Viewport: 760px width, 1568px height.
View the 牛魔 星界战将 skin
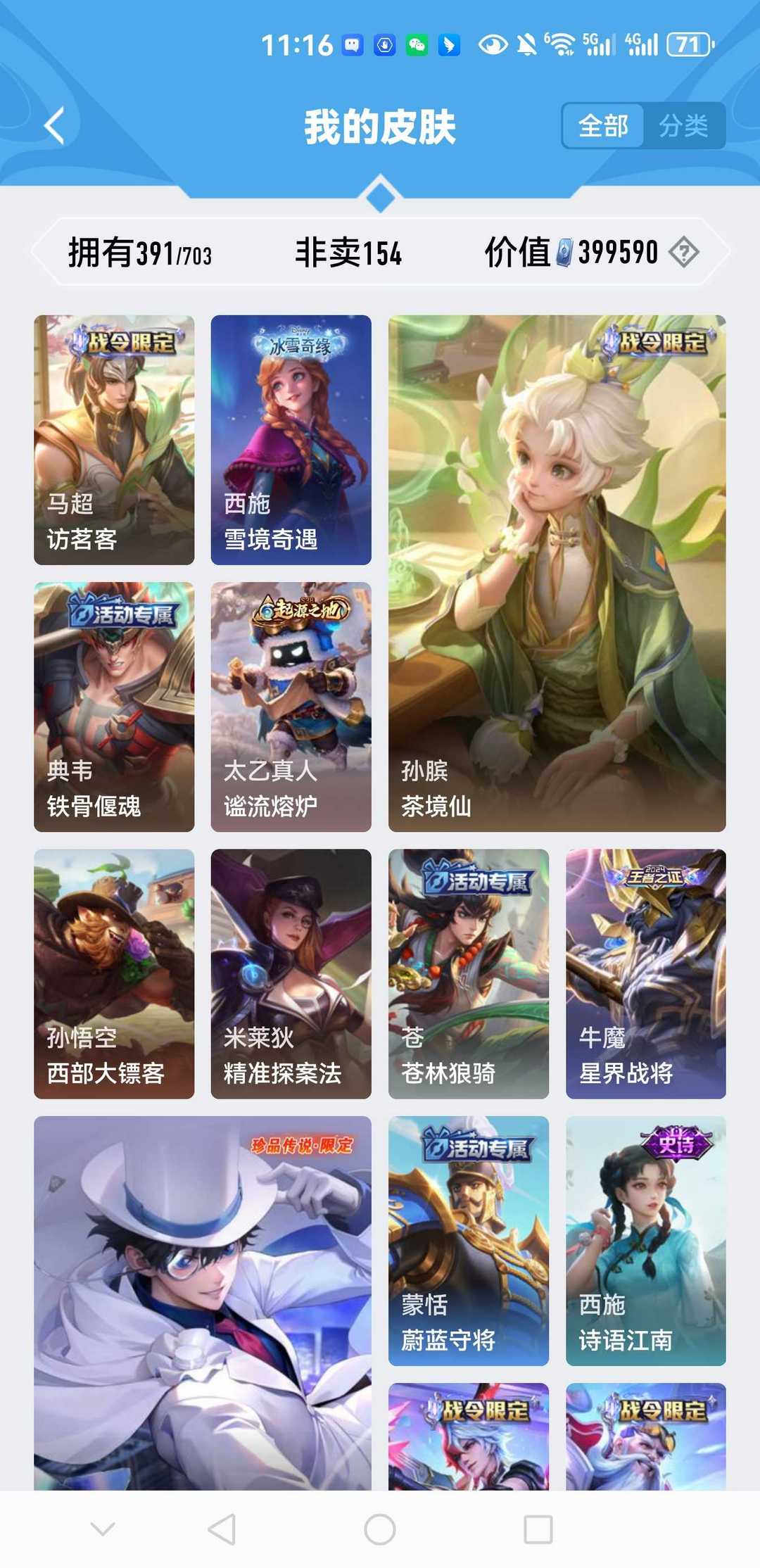click(646, 974)
